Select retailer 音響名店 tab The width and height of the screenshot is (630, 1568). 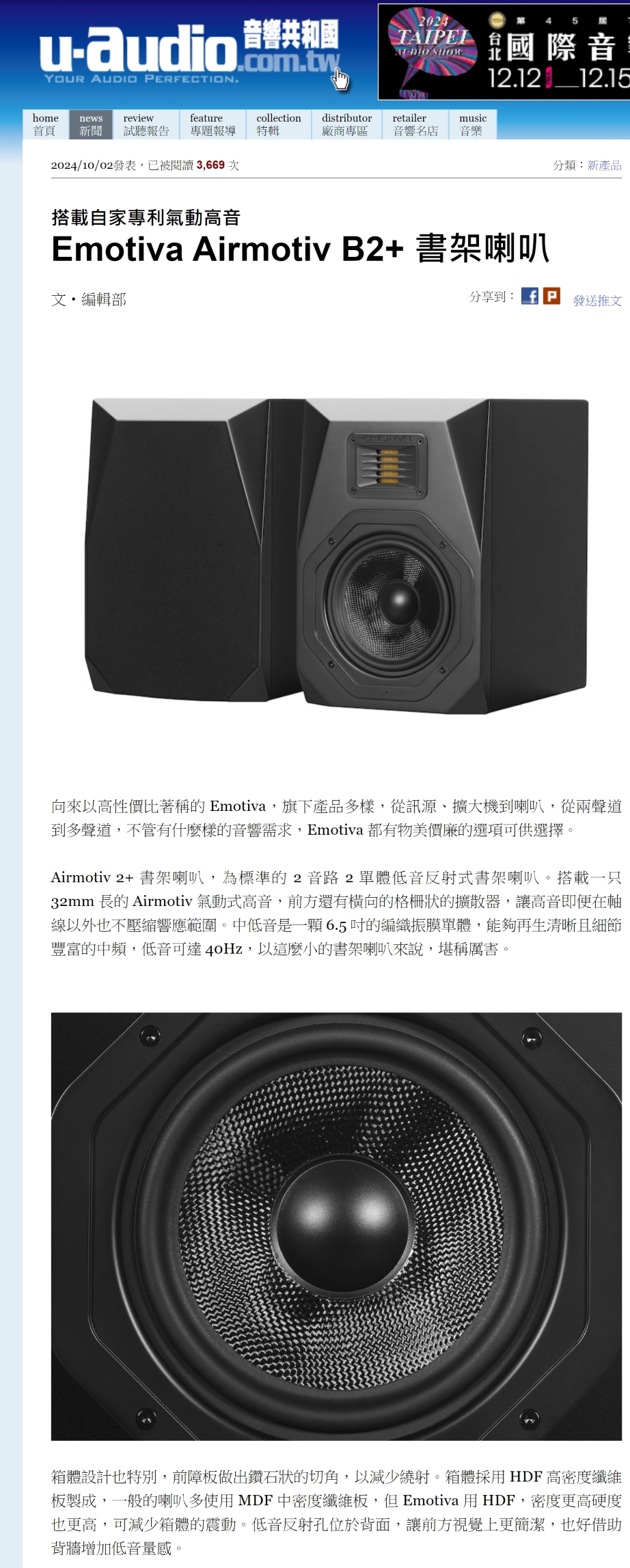(x=415, y=124)
